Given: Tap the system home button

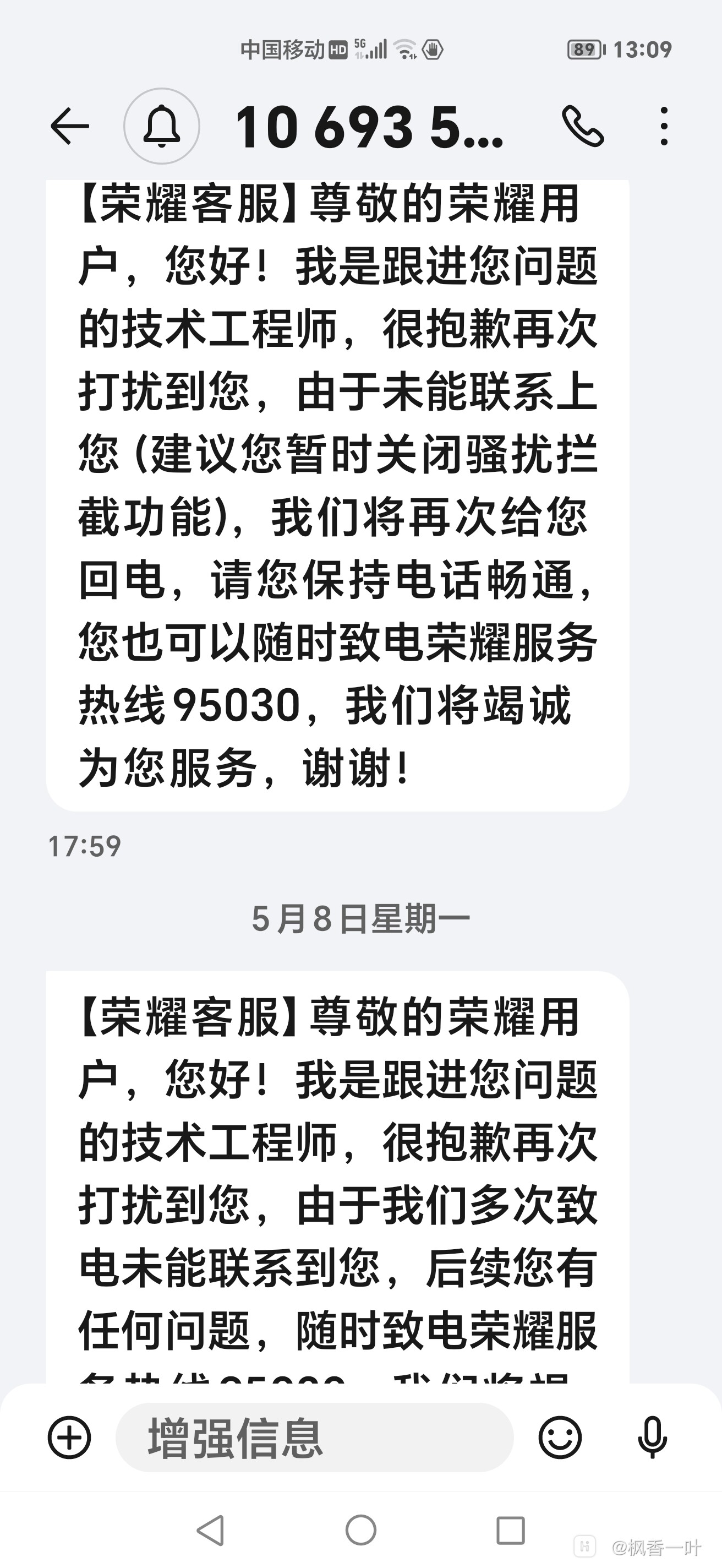Looking at the screenshot, I should click(x=360, y=1530).
